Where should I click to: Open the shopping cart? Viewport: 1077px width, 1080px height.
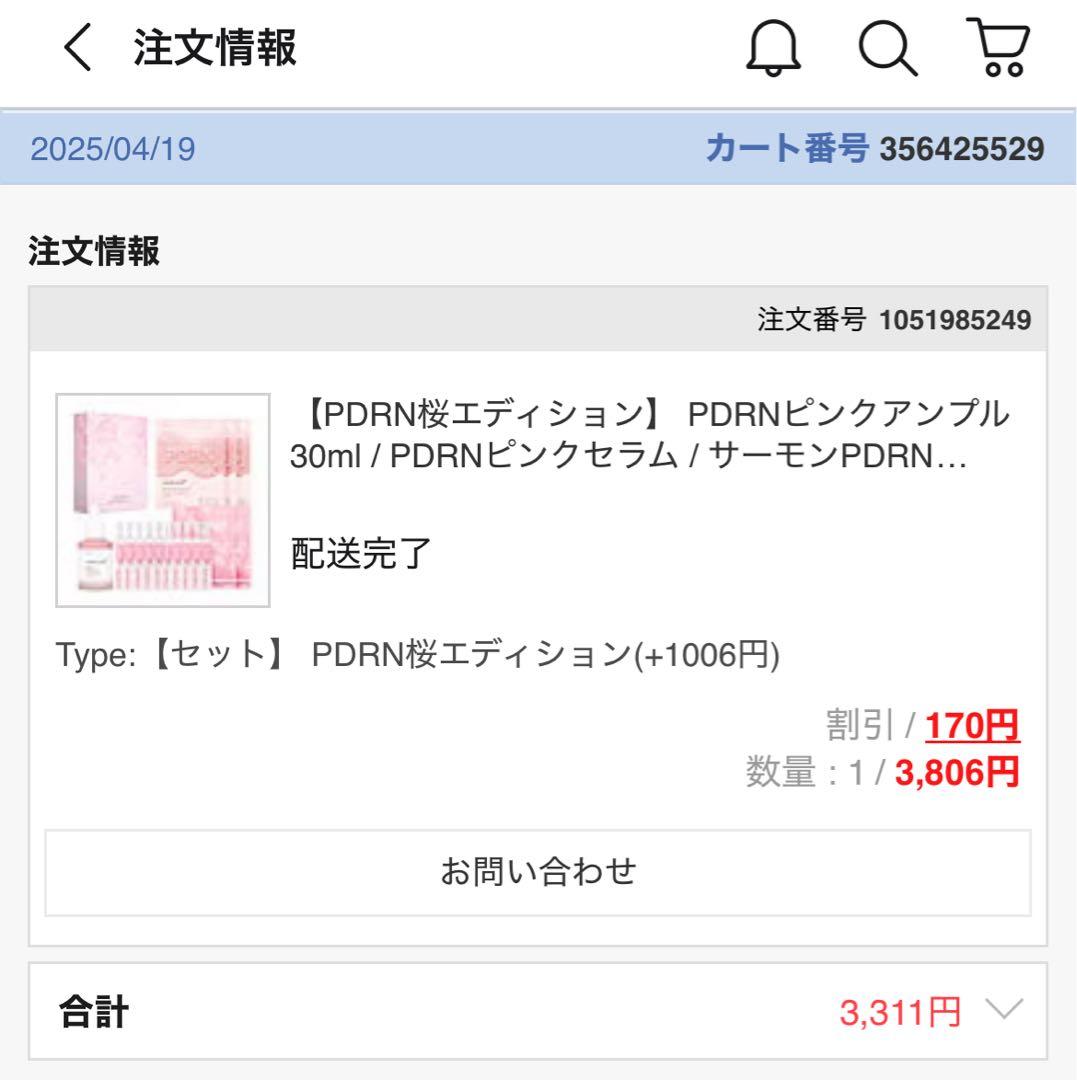[1001, 49]
